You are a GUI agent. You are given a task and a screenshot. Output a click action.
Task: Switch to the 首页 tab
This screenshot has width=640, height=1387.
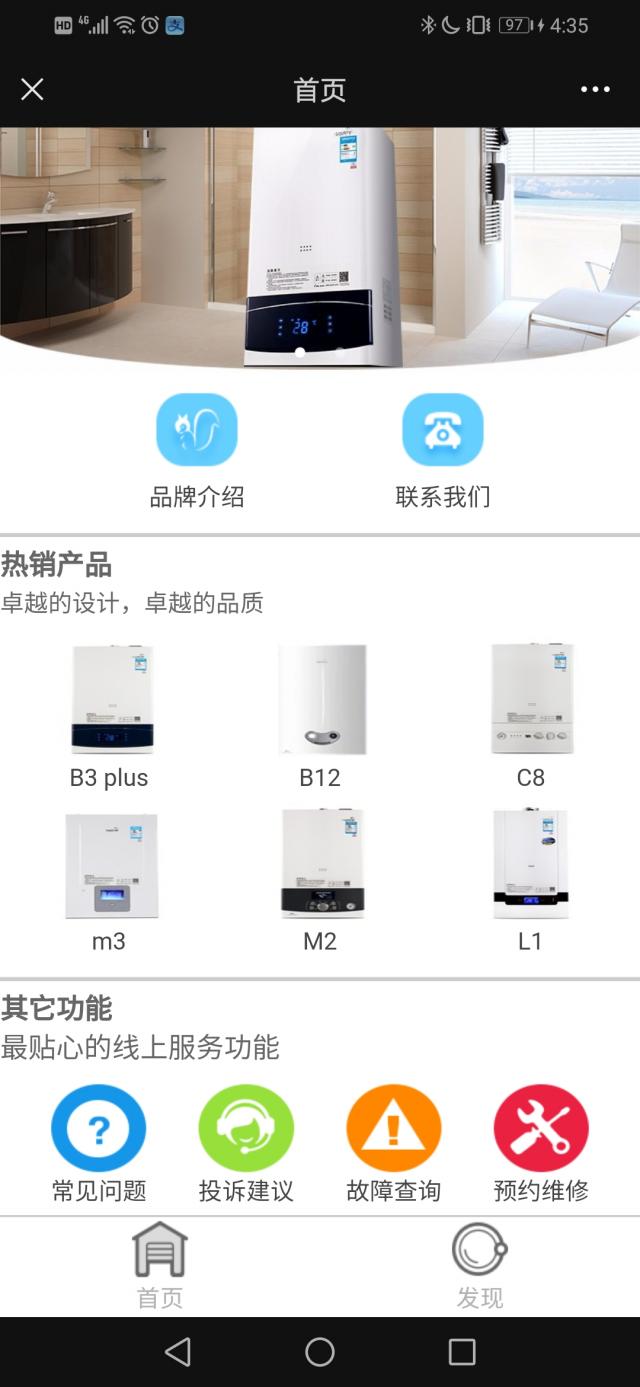160,1265
